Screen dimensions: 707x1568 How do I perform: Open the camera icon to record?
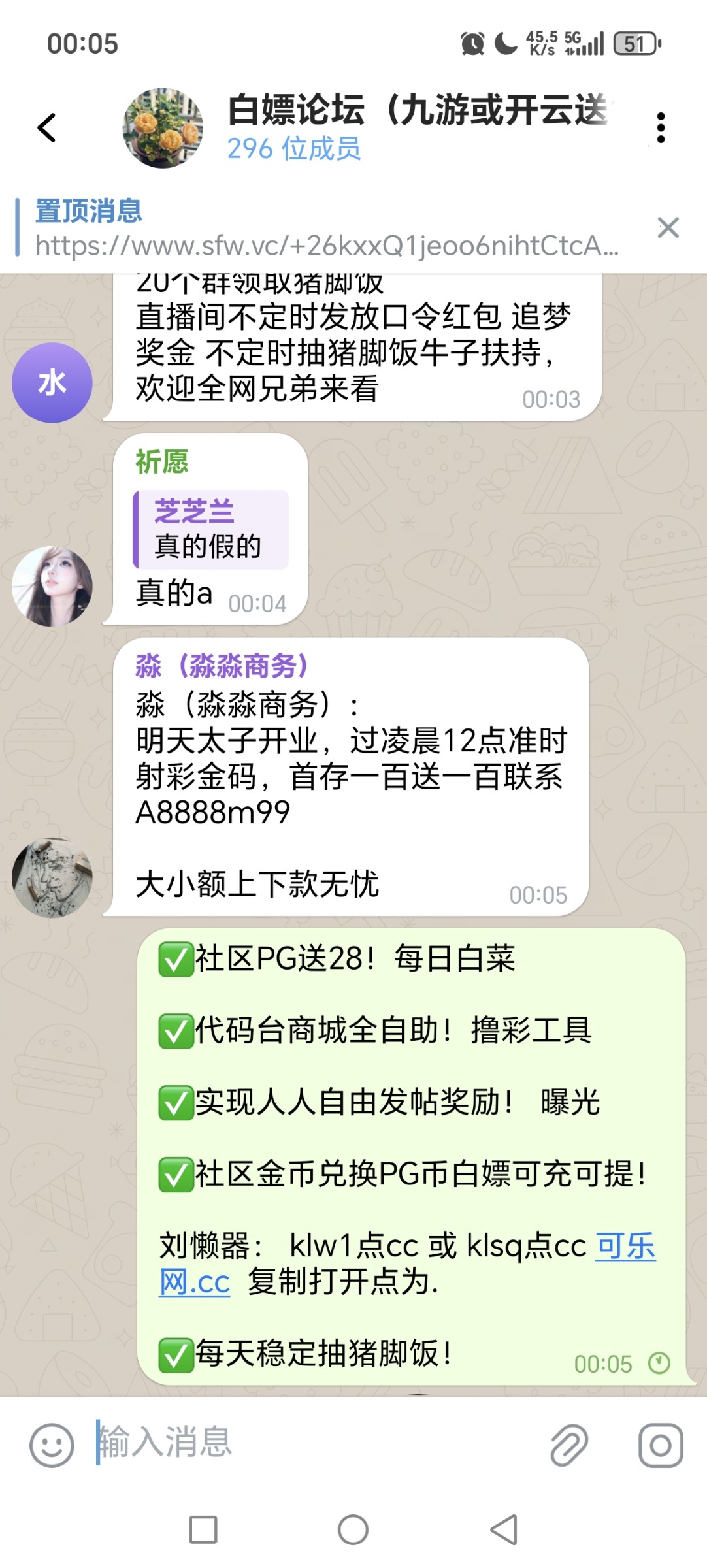coord(661,1445)
